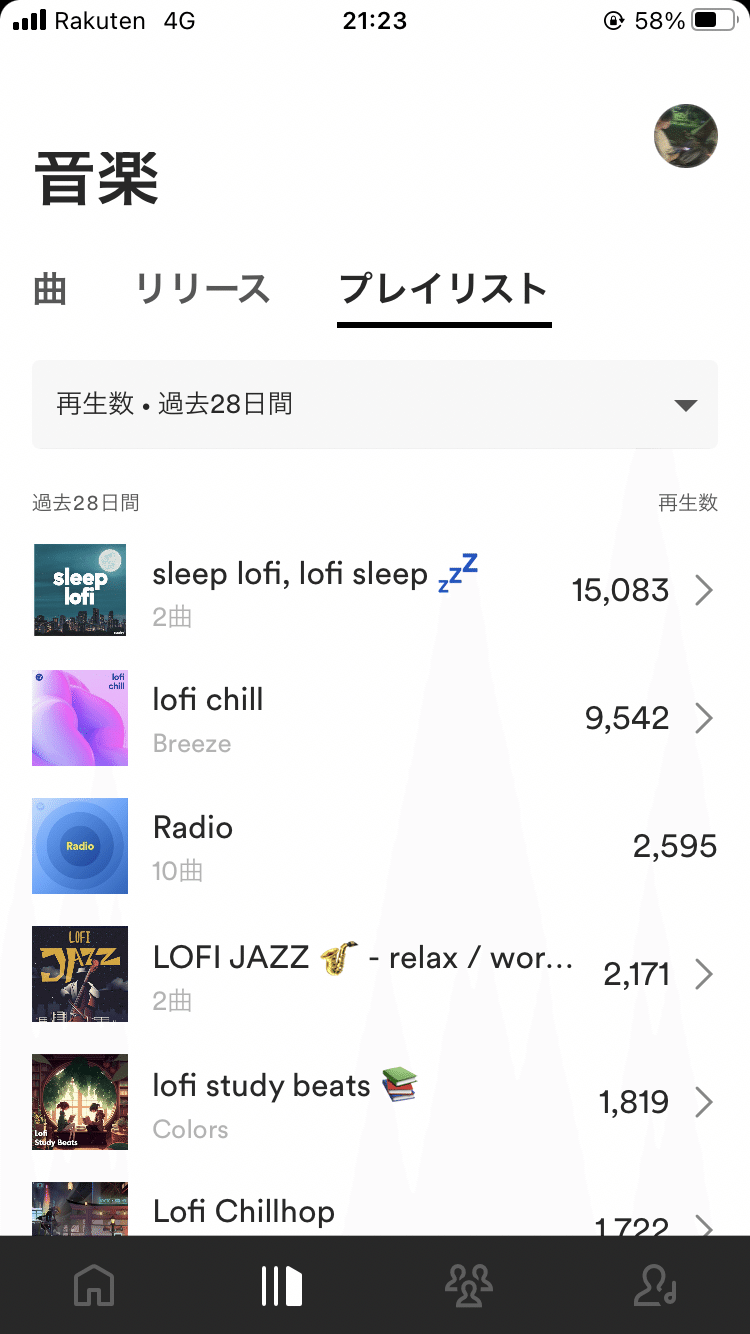The width and height of the screenshot is (750, 1334).
Task: Switch to the リリース tab
Action: (x=202, y=289)
